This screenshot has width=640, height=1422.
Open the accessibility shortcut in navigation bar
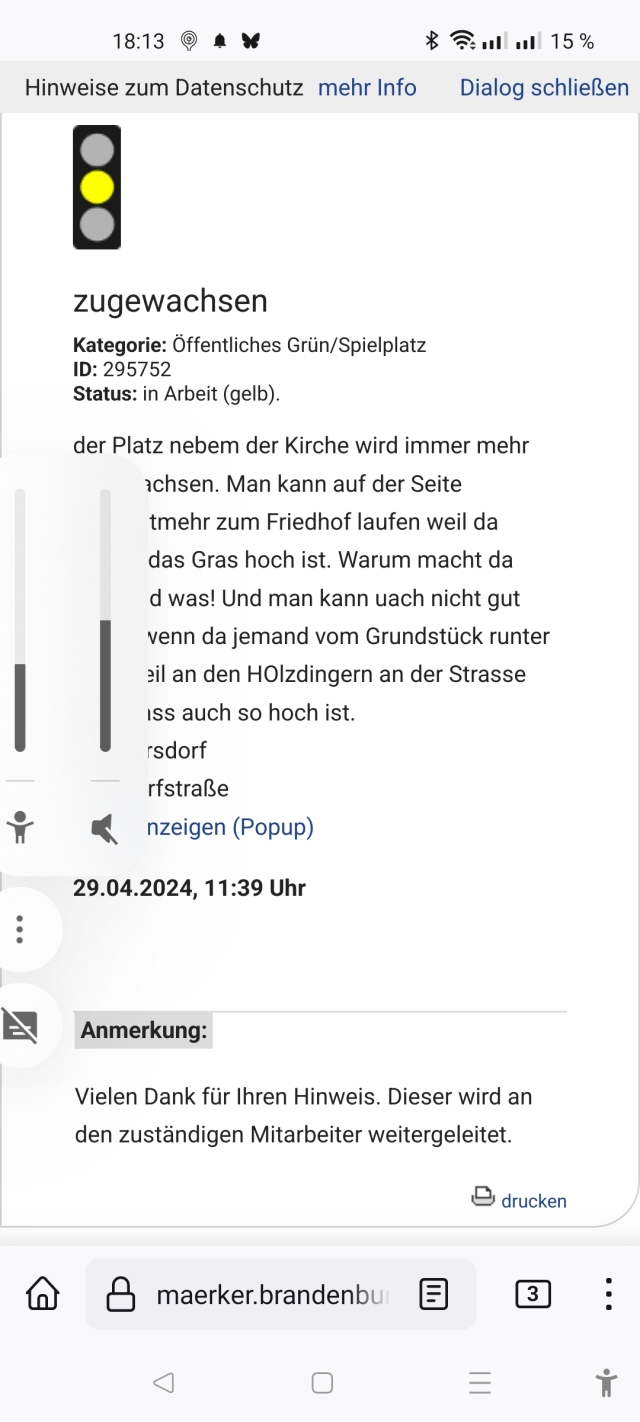tap(606, 1383)
